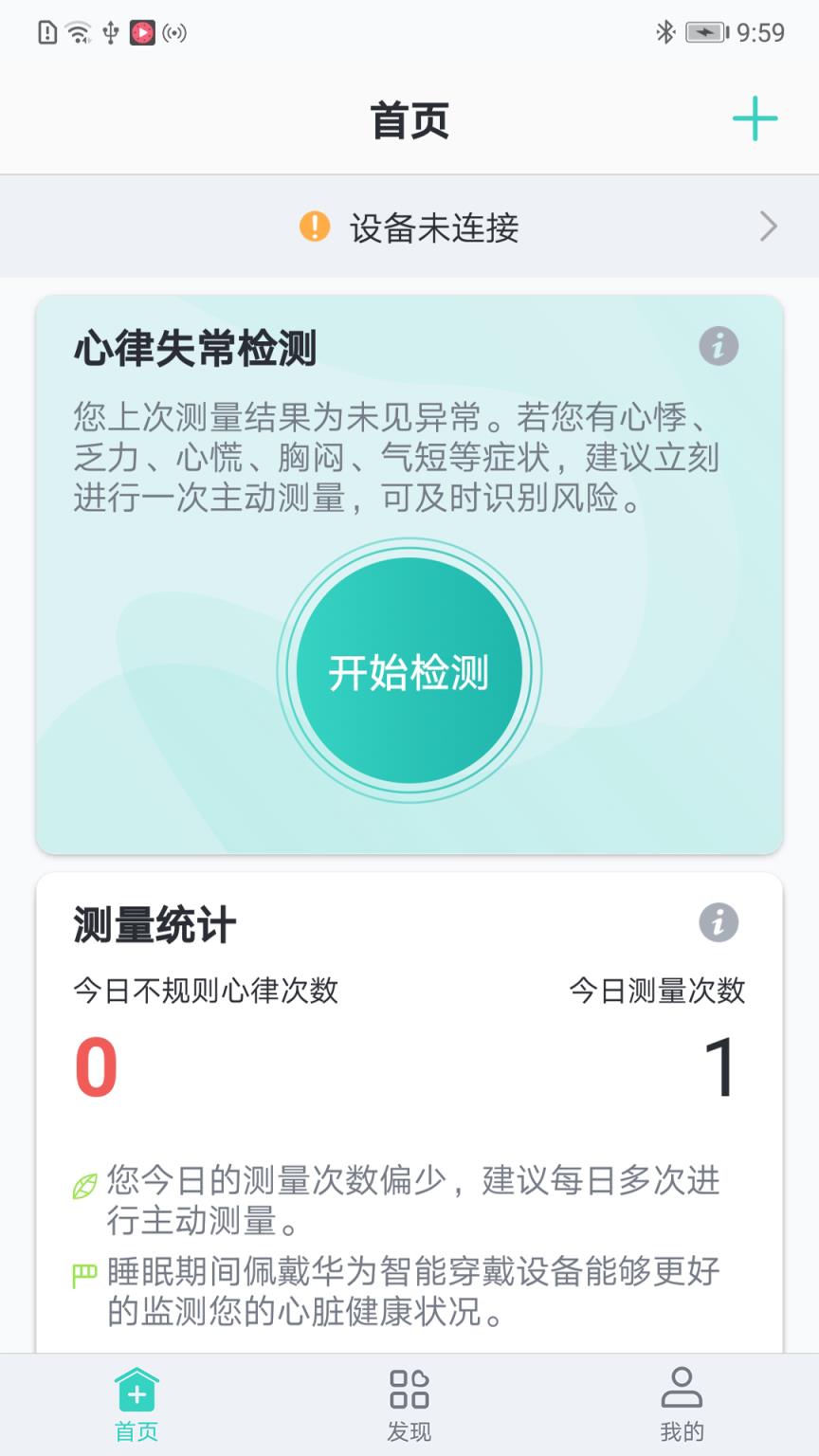Tap the Bluetooth icon in the status bar
The height and width of the screenshot is (1456, 819).
(x=666, y=31)
